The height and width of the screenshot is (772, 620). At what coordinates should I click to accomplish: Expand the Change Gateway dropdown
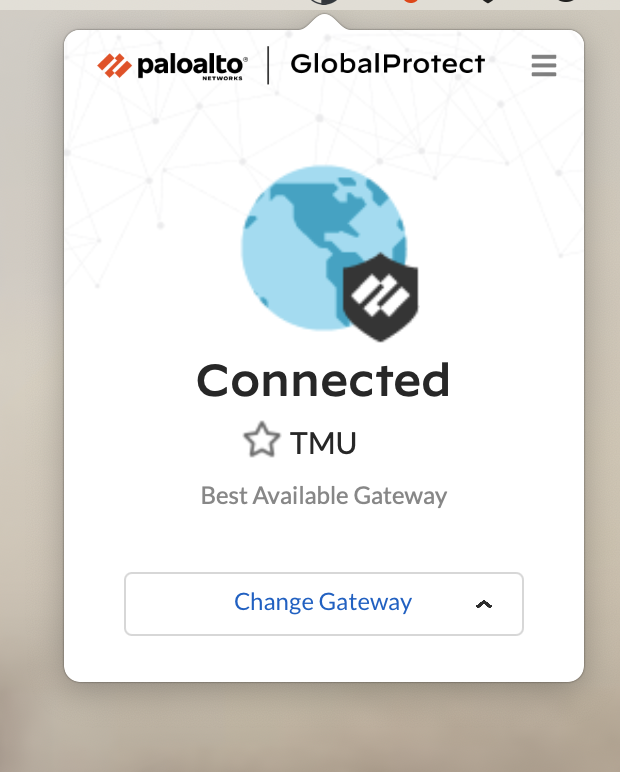pos(324,603)
